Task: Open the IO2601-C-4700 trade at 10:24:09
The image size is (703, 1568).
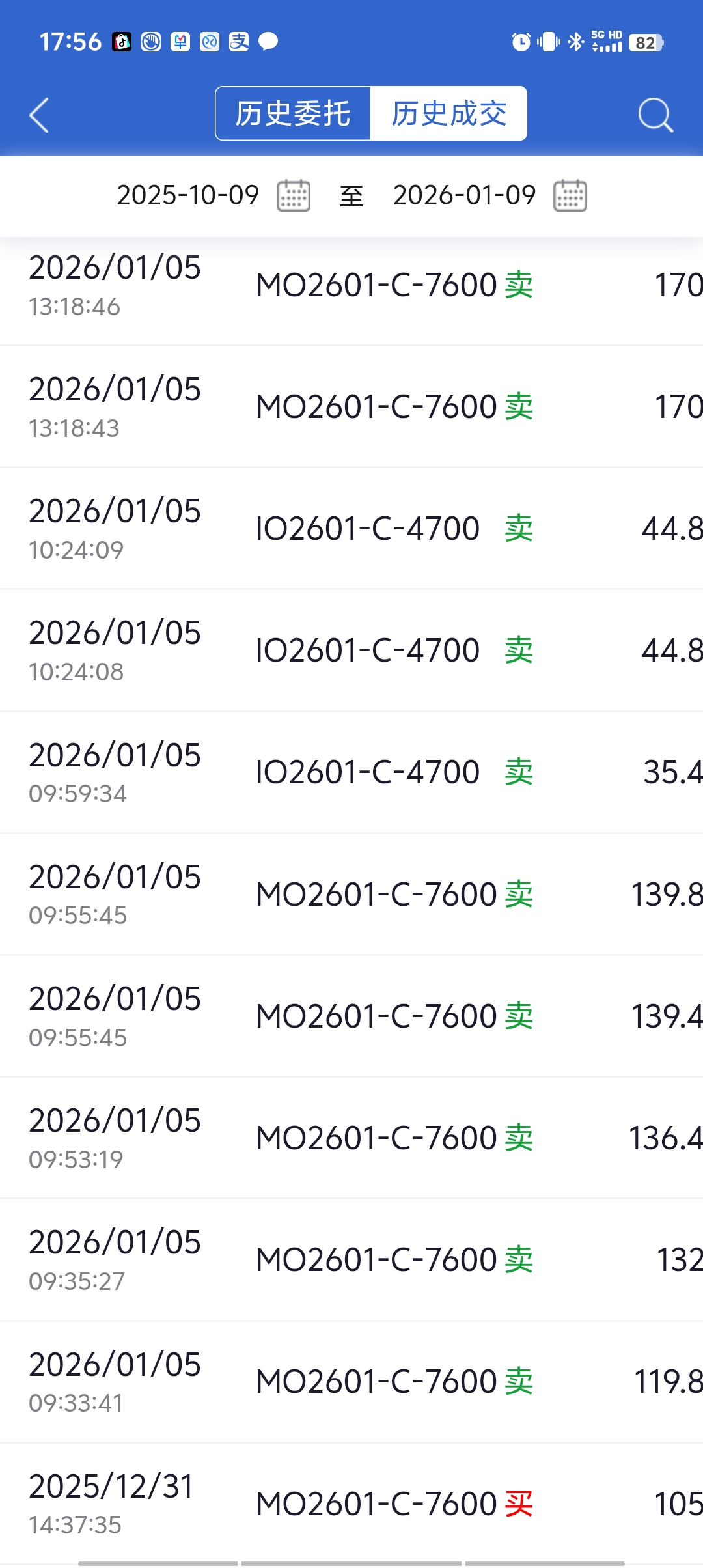Action: pos(351,529)
